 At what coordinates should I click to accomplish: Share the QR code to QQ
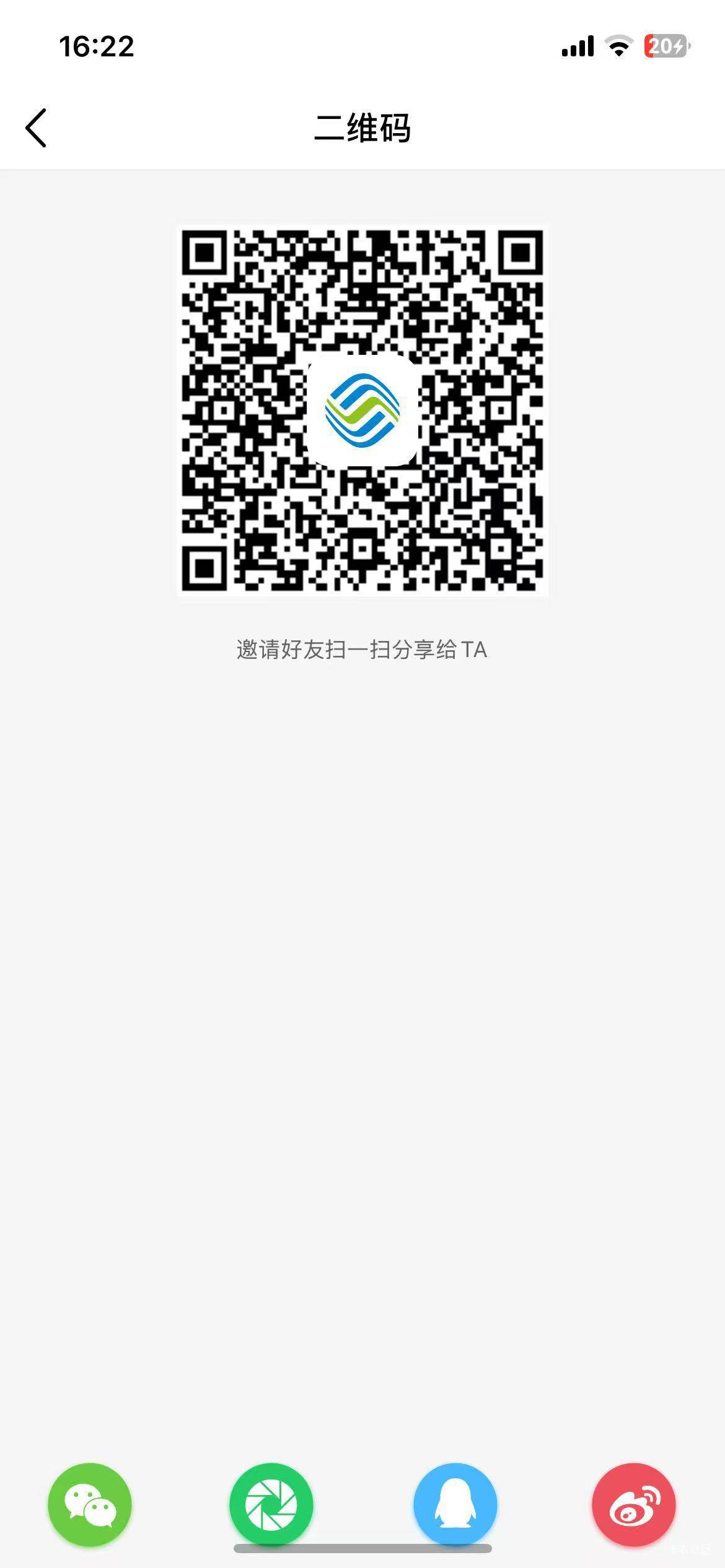tap(455, 1504)
